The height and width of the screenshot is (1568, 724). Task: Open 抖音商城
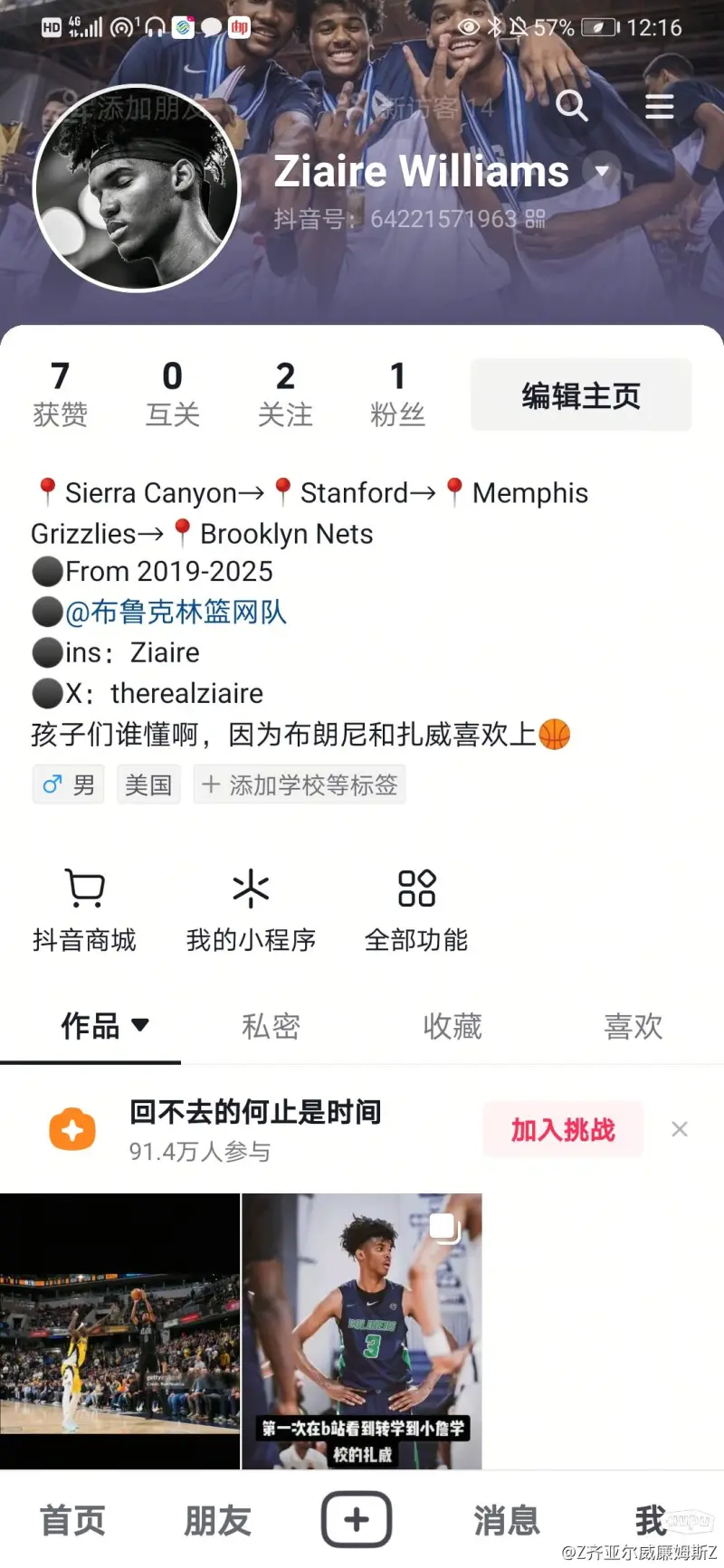[x=84, y=910]
